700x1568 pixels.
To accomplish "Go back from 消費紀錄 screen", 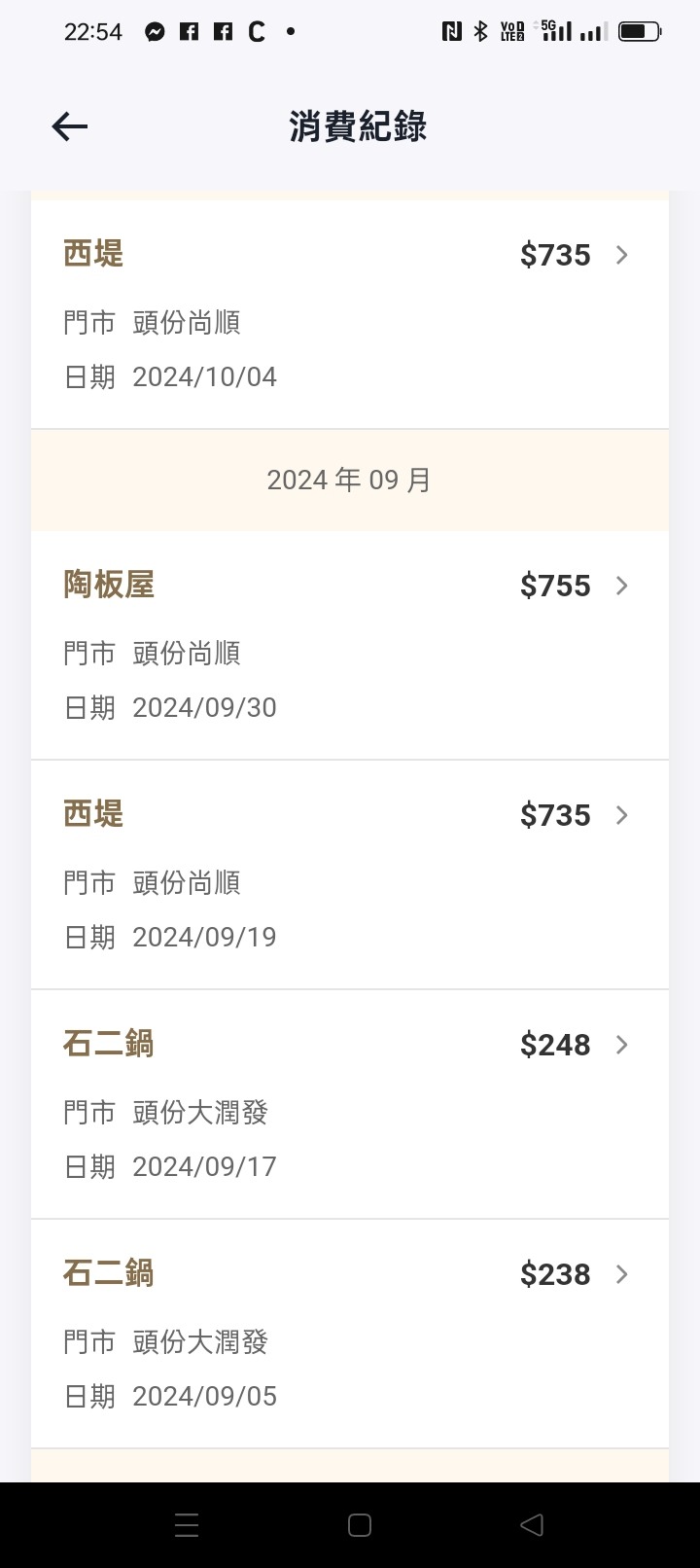I will point(70,126).
